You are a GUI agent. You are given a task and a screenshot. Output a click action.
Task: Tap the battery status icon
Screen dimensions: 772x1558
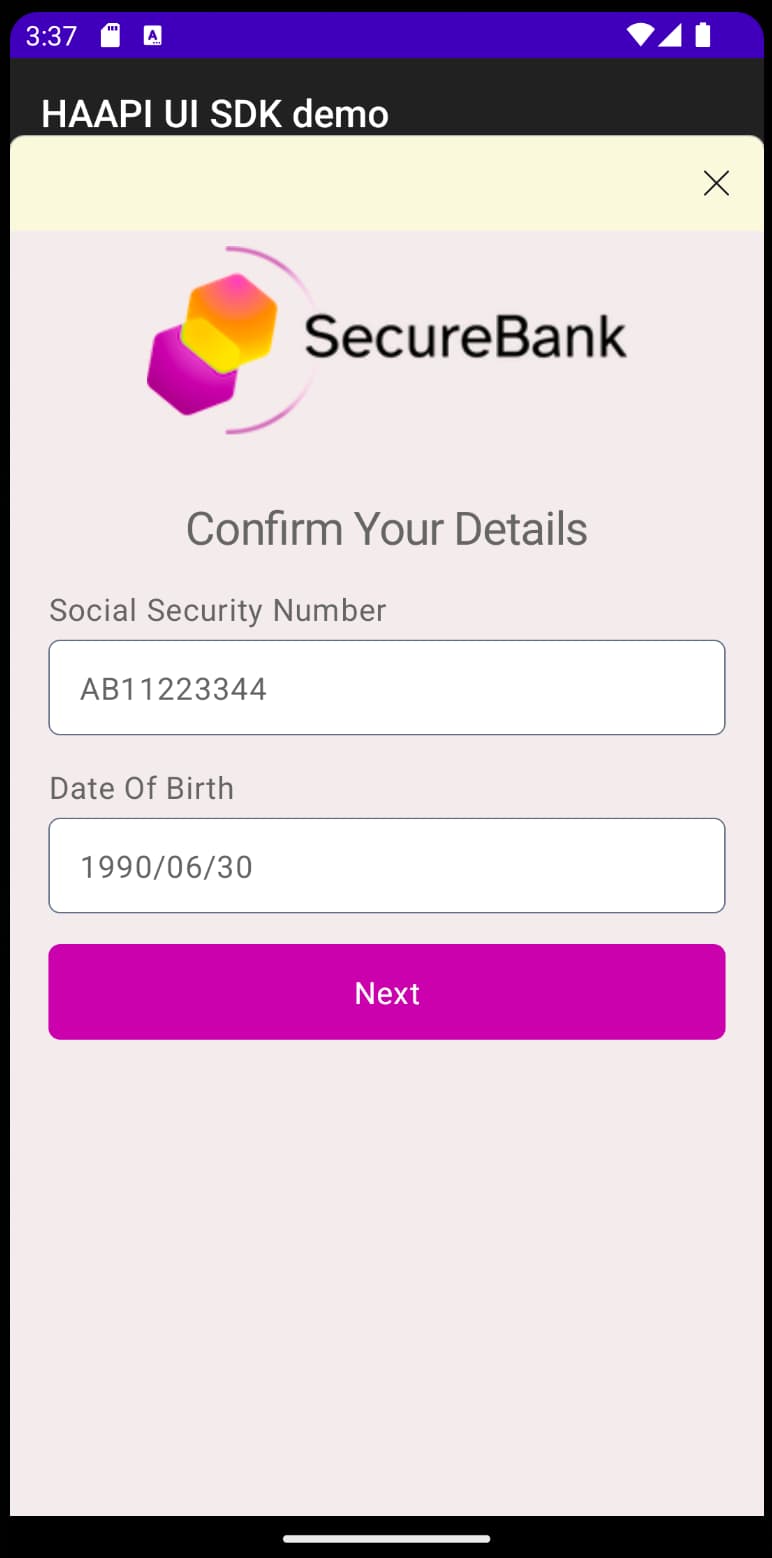[705, 34]
